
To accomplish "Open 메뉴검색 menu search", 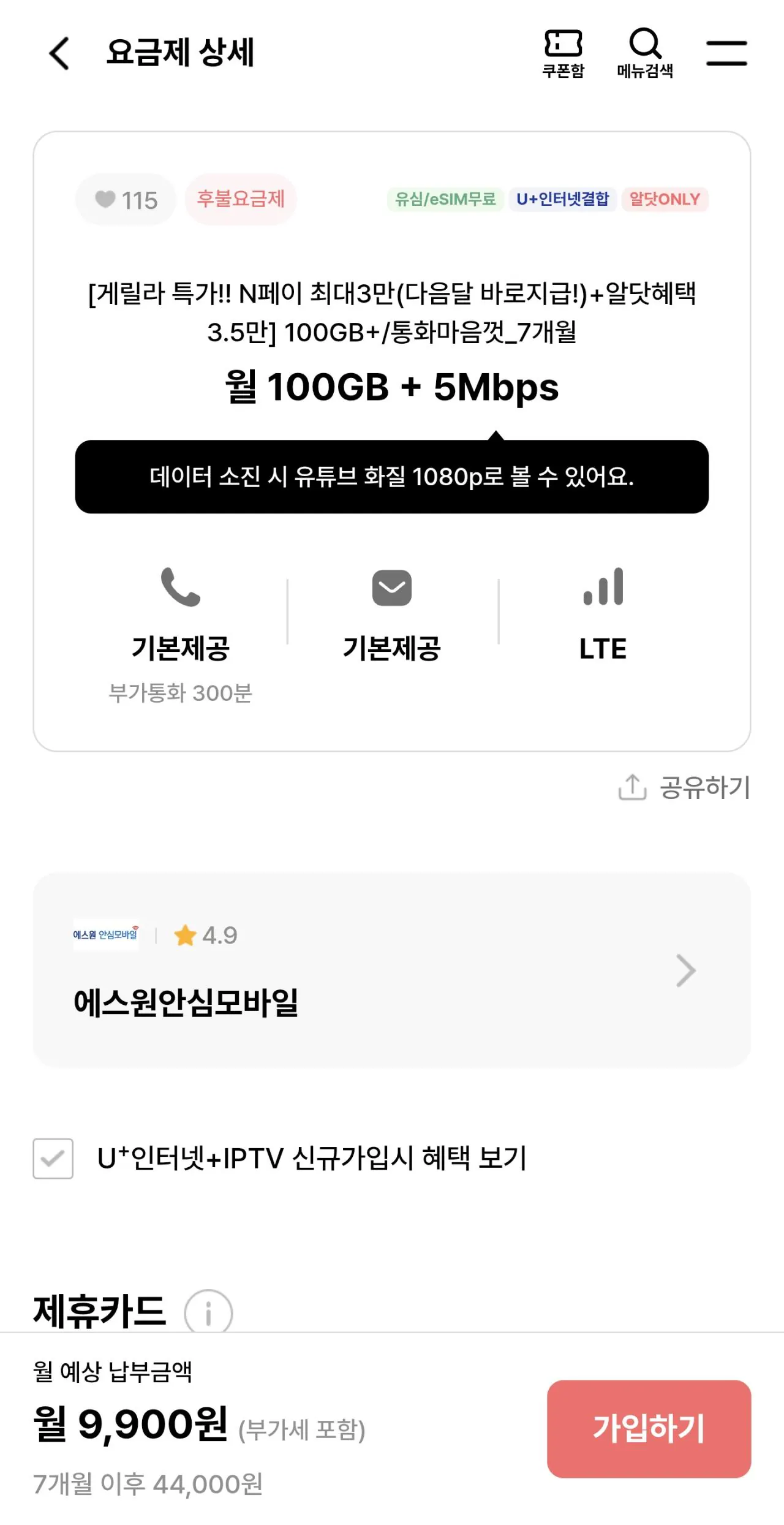I will (646, 54).
